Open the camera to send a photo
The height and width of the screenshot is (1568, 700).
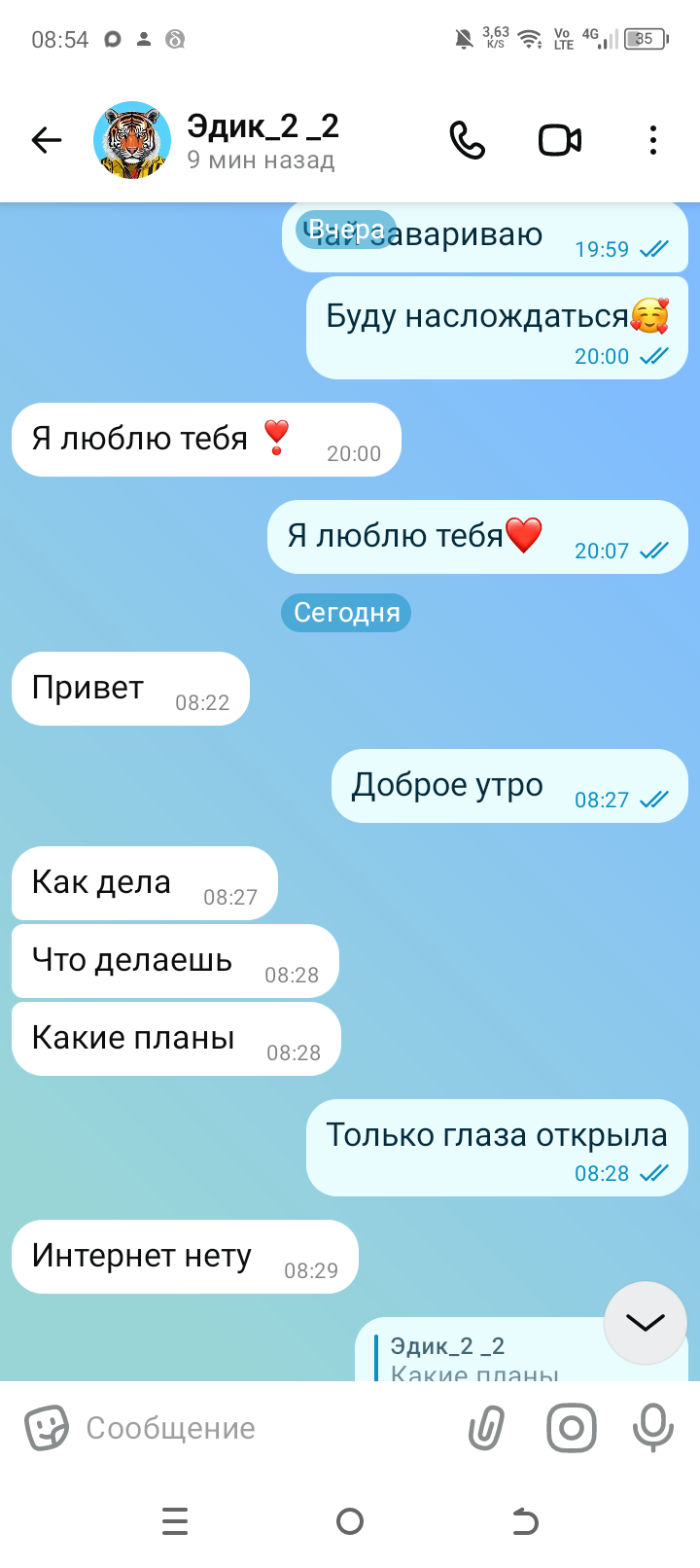click(571, 1428)
